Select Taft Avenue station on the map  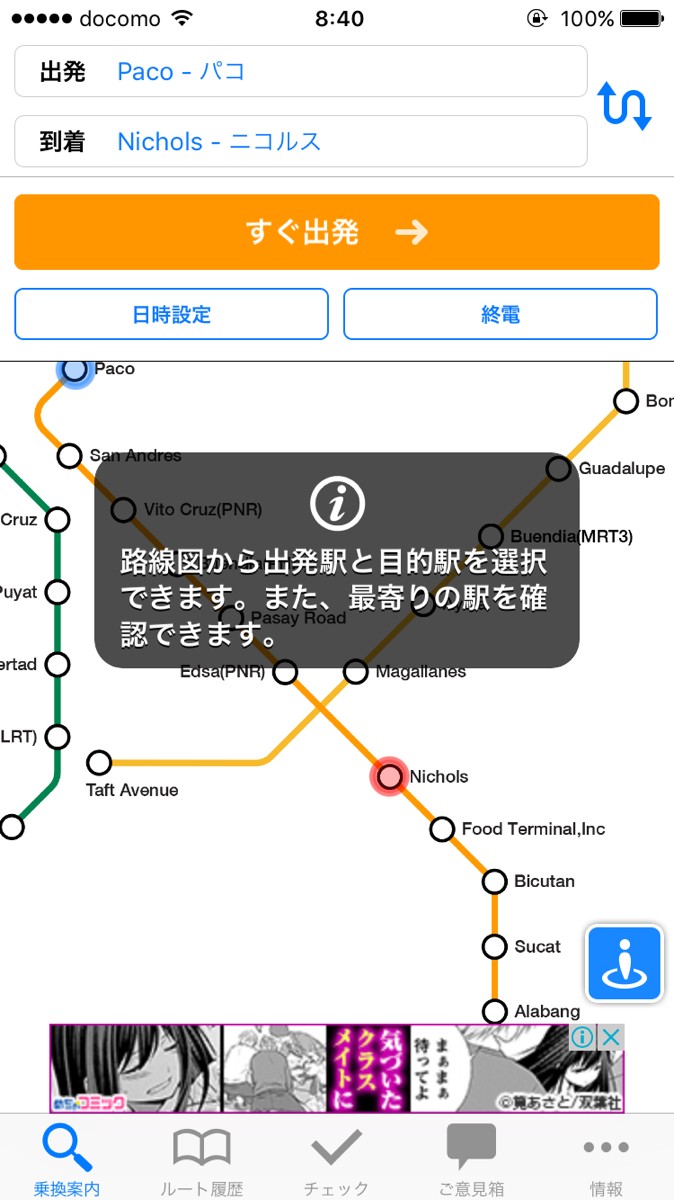(98, 763)
